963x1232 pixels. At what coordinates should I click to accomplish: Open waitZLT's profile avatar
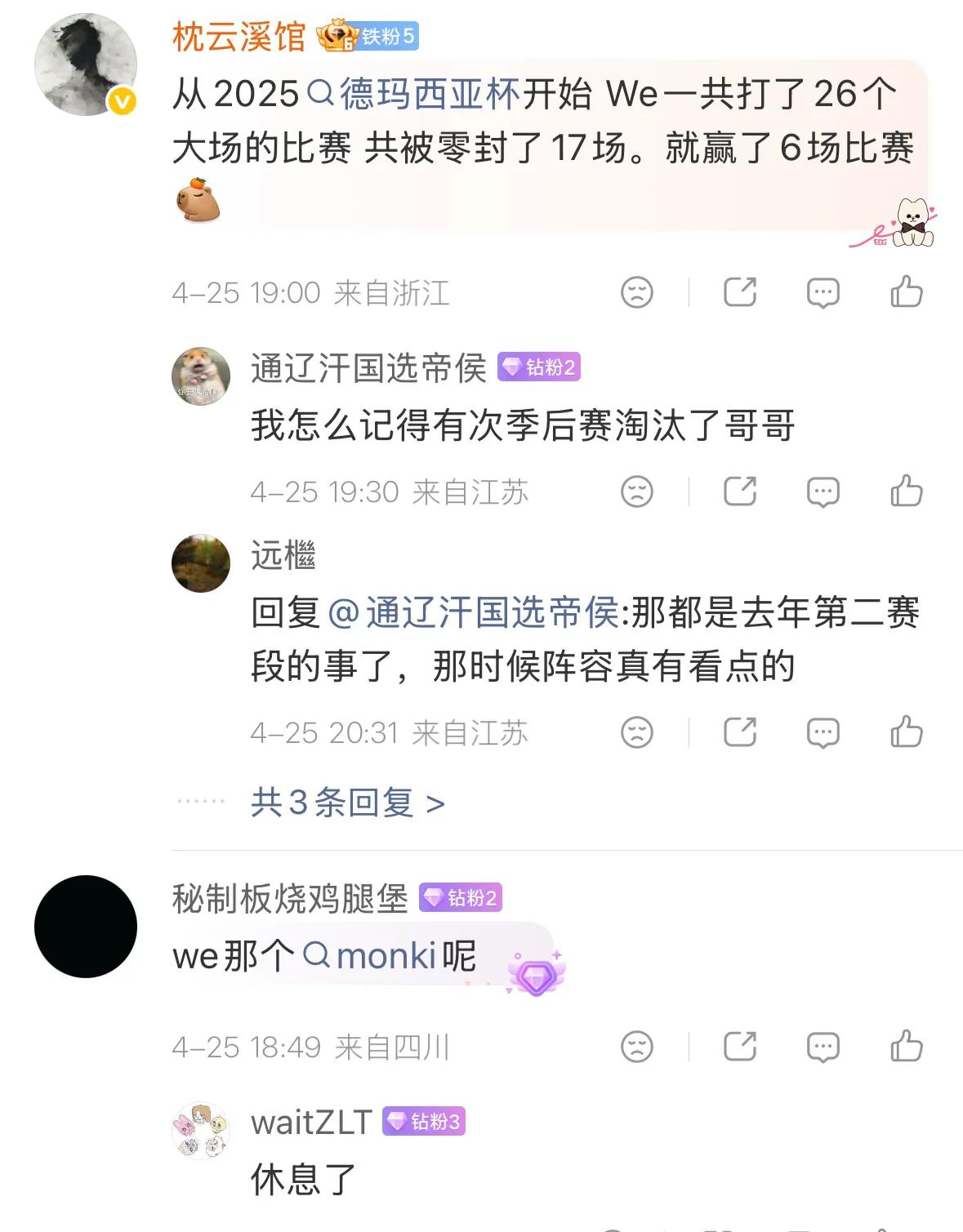200,1131
